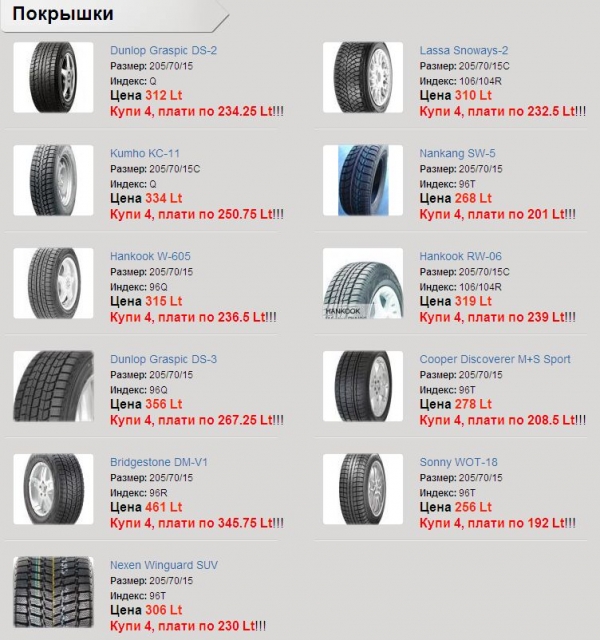
Task: Tap the Nankang SW-5 tire image
Action: click(363, 180)
